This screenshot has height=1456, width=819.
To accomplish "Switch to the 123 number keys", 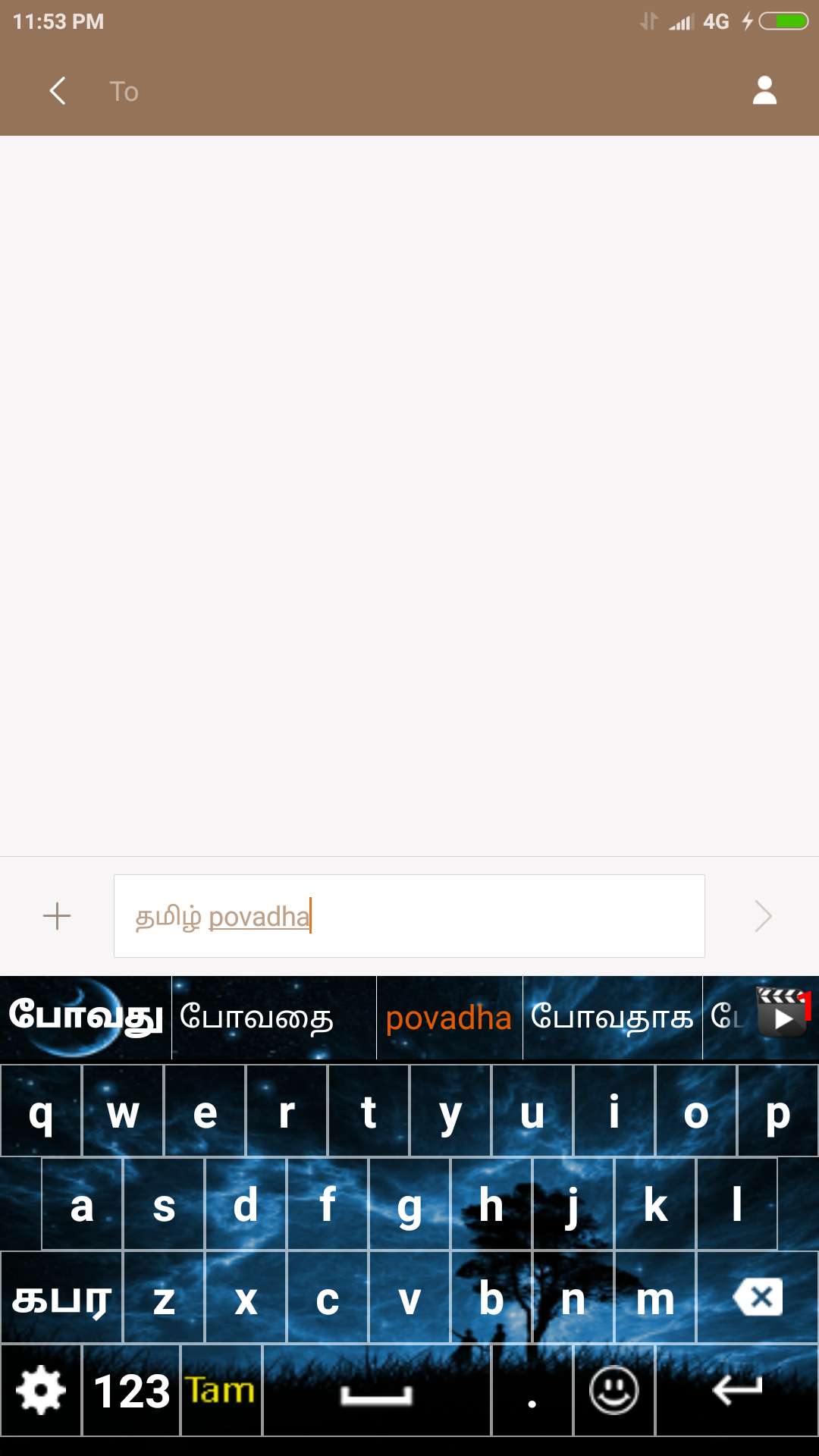I will (x=131, y=1390).
